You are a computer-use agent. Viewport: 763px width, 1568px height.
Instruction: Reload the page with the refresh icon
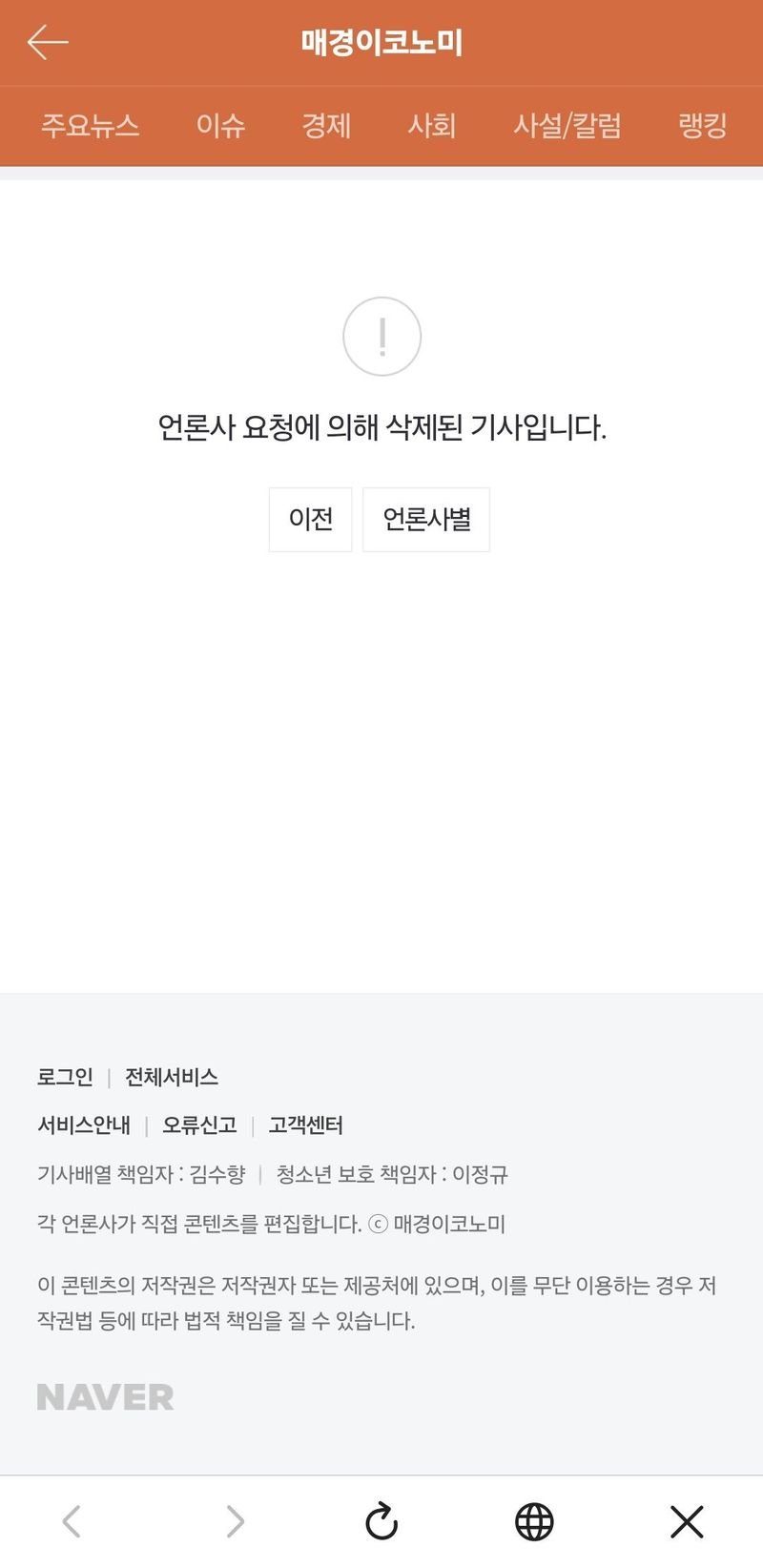[381, 1522]
